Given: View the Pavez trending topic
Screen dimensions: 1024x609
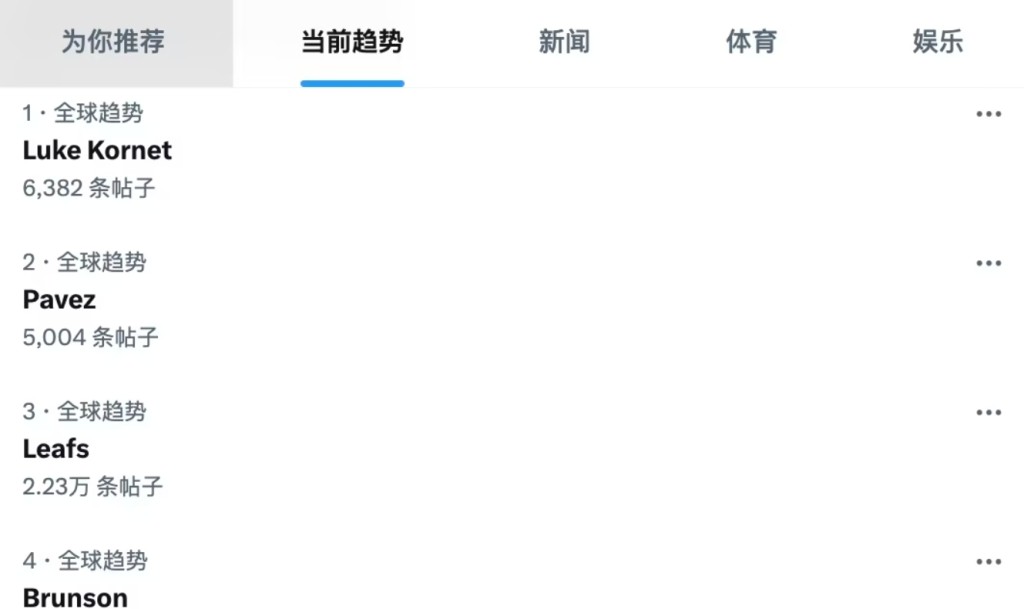Looking at the screenshot, I should (x=59, y=300).
